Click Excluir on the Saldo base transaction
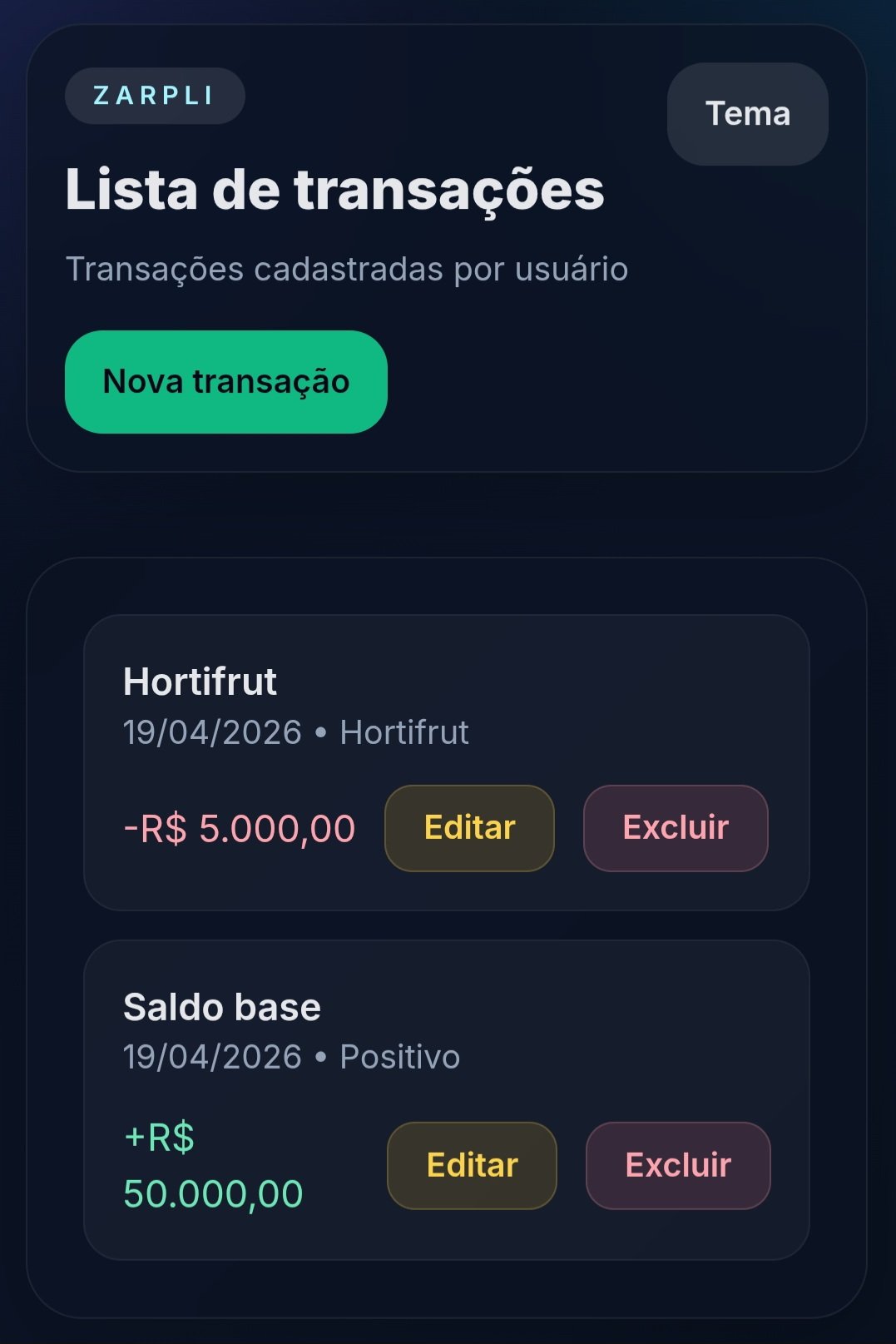 pos(677,1165)
